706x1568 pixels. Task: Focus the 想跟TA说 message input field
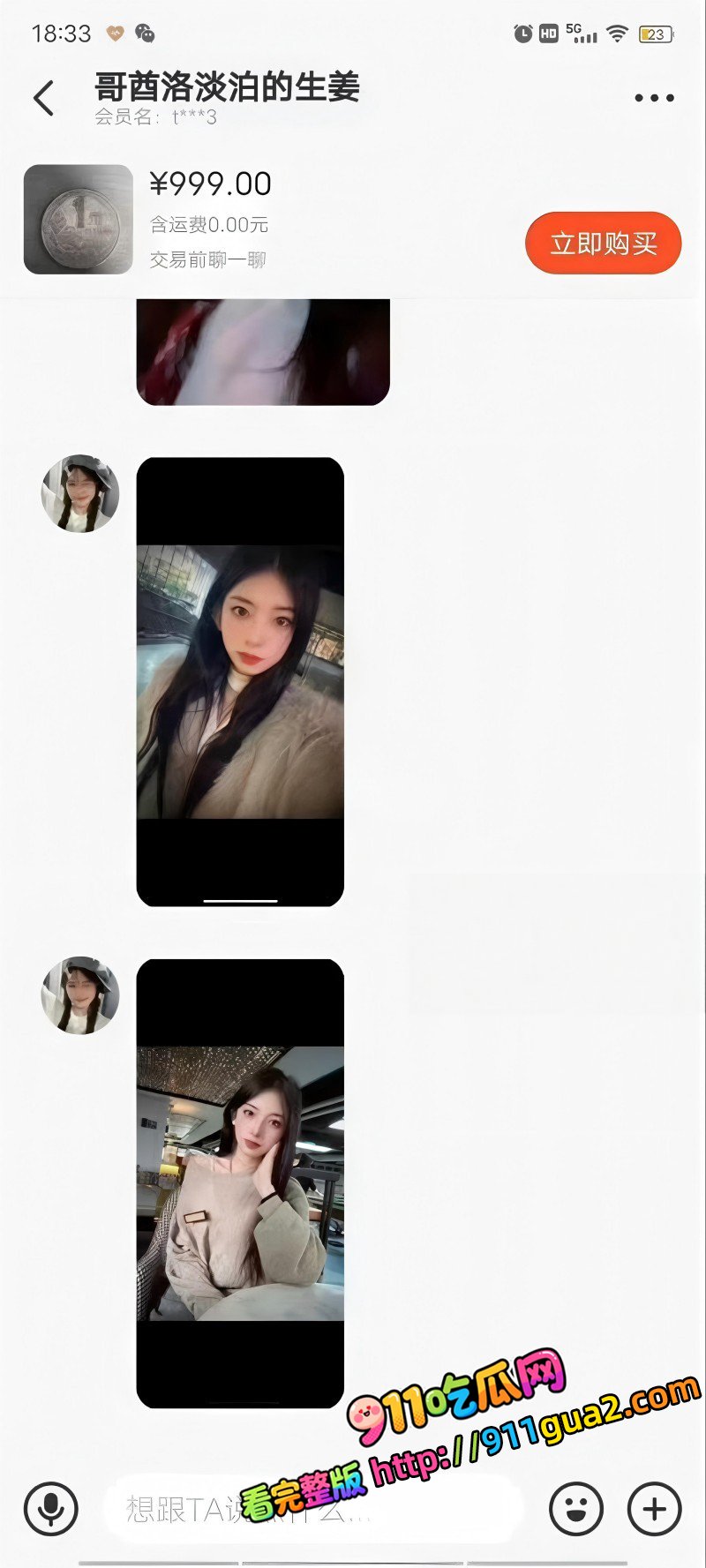point(312,1509)
